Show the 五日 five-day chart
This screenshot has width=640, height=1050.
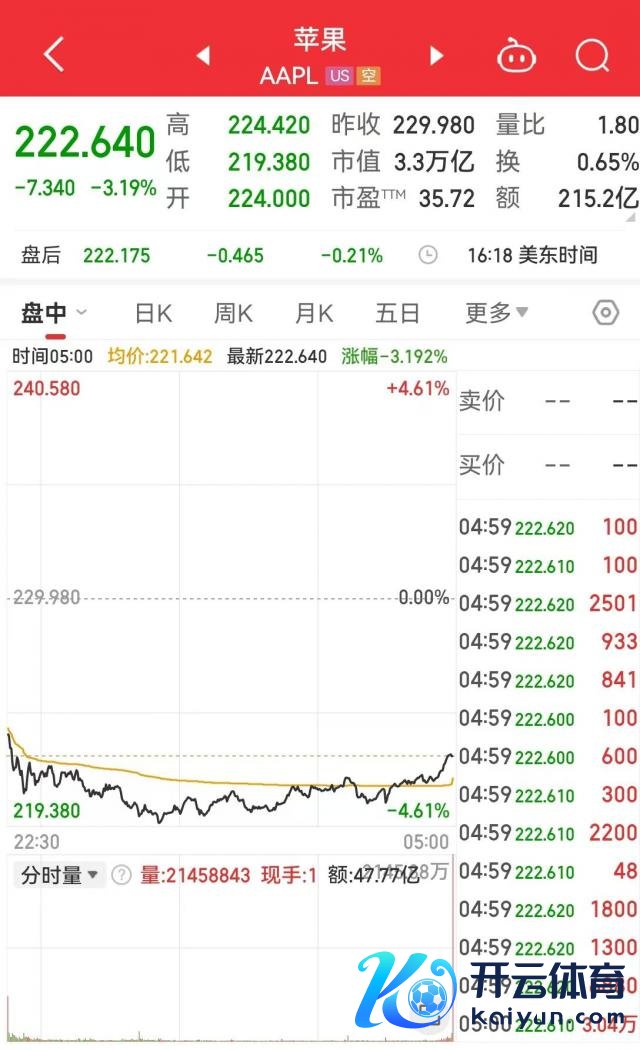[x=397, y=313]
